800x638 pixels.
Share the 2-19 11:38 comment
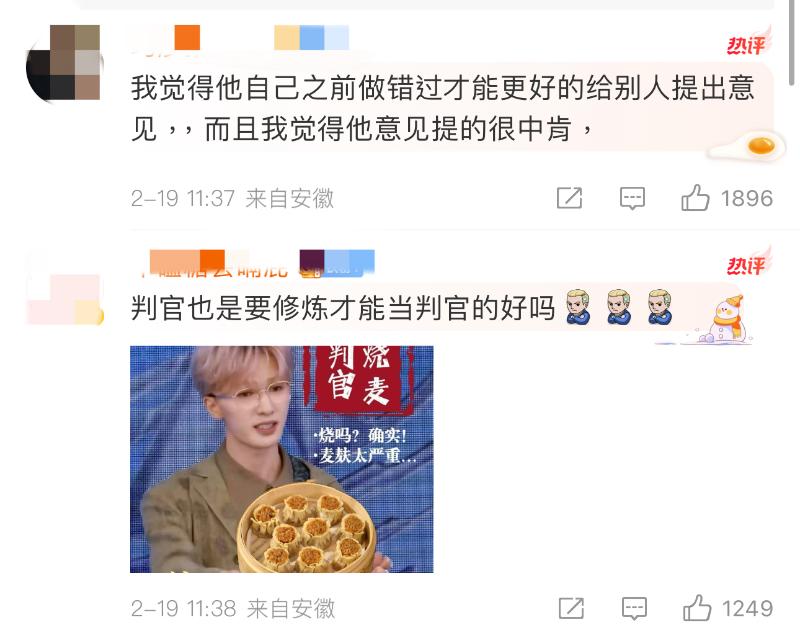570,607
